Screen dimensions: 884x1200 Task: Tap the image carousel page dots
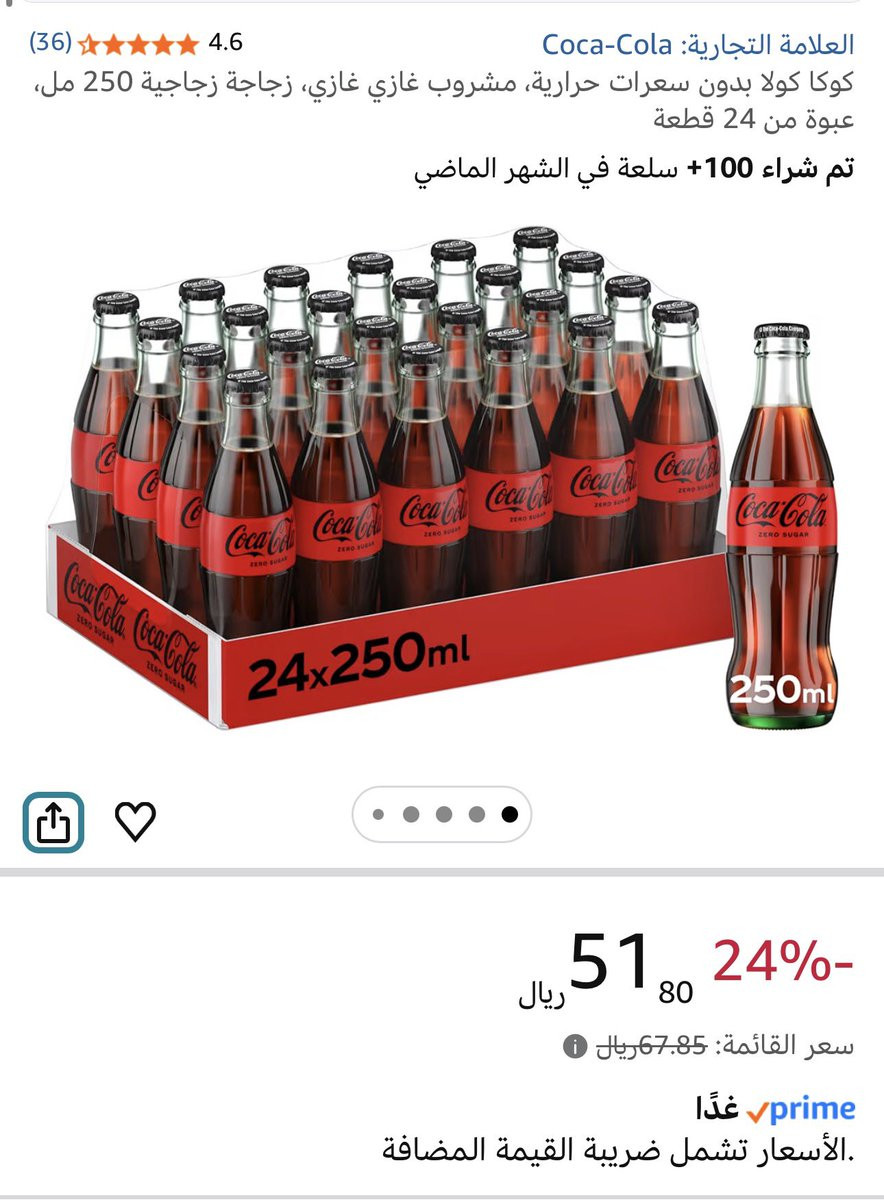pos(442,814)
